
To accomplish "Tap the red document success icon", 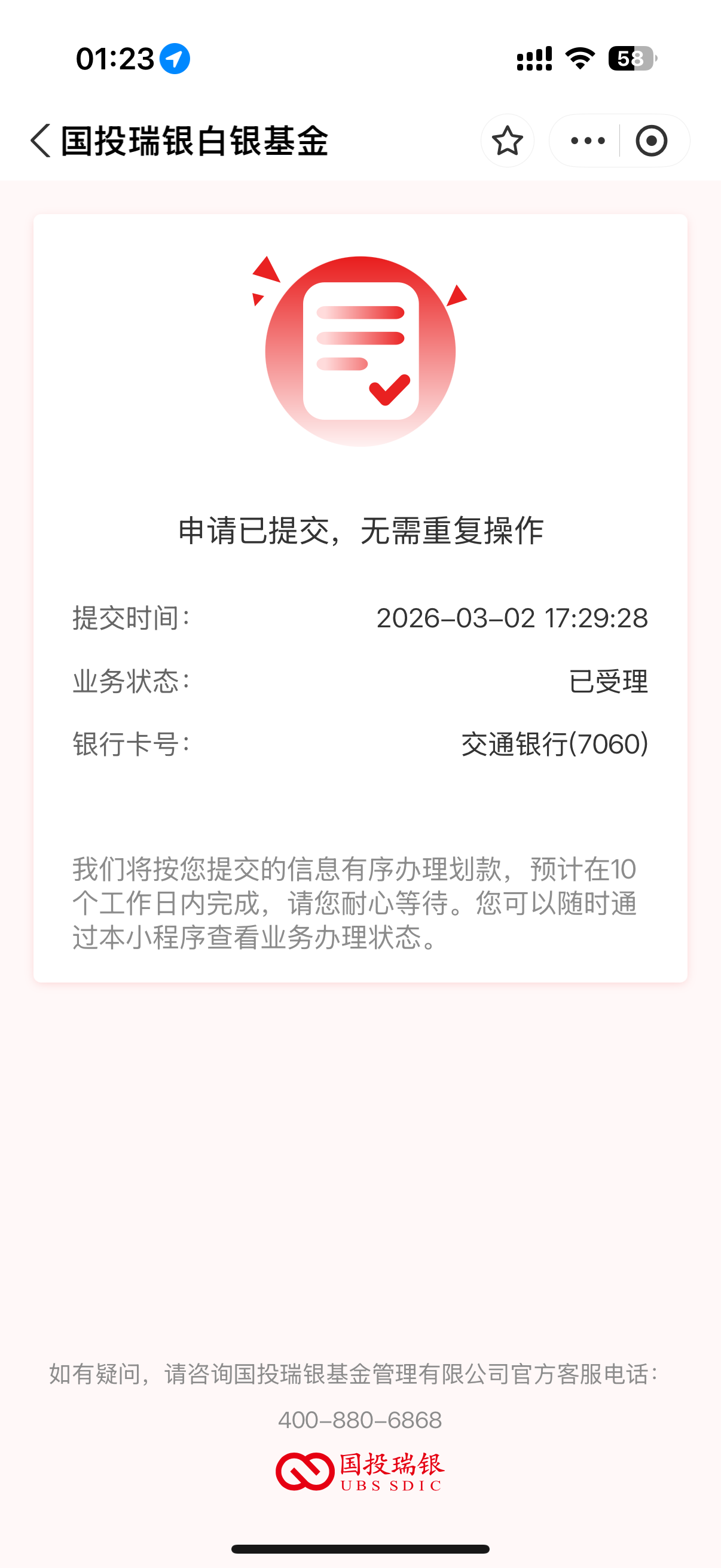I will (x=360, y=352).
